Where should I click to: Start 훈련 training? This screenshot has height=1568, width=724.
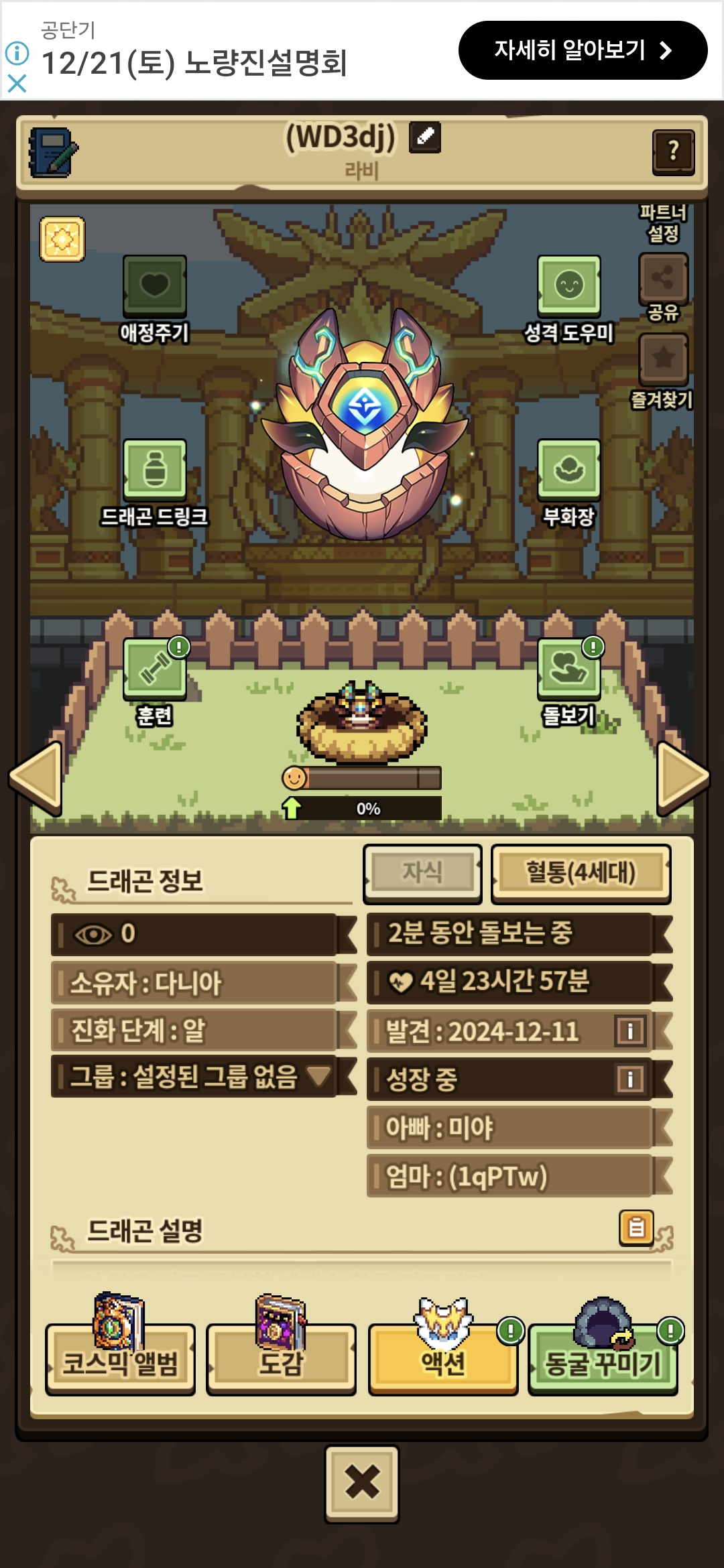(x=155, y=668)
